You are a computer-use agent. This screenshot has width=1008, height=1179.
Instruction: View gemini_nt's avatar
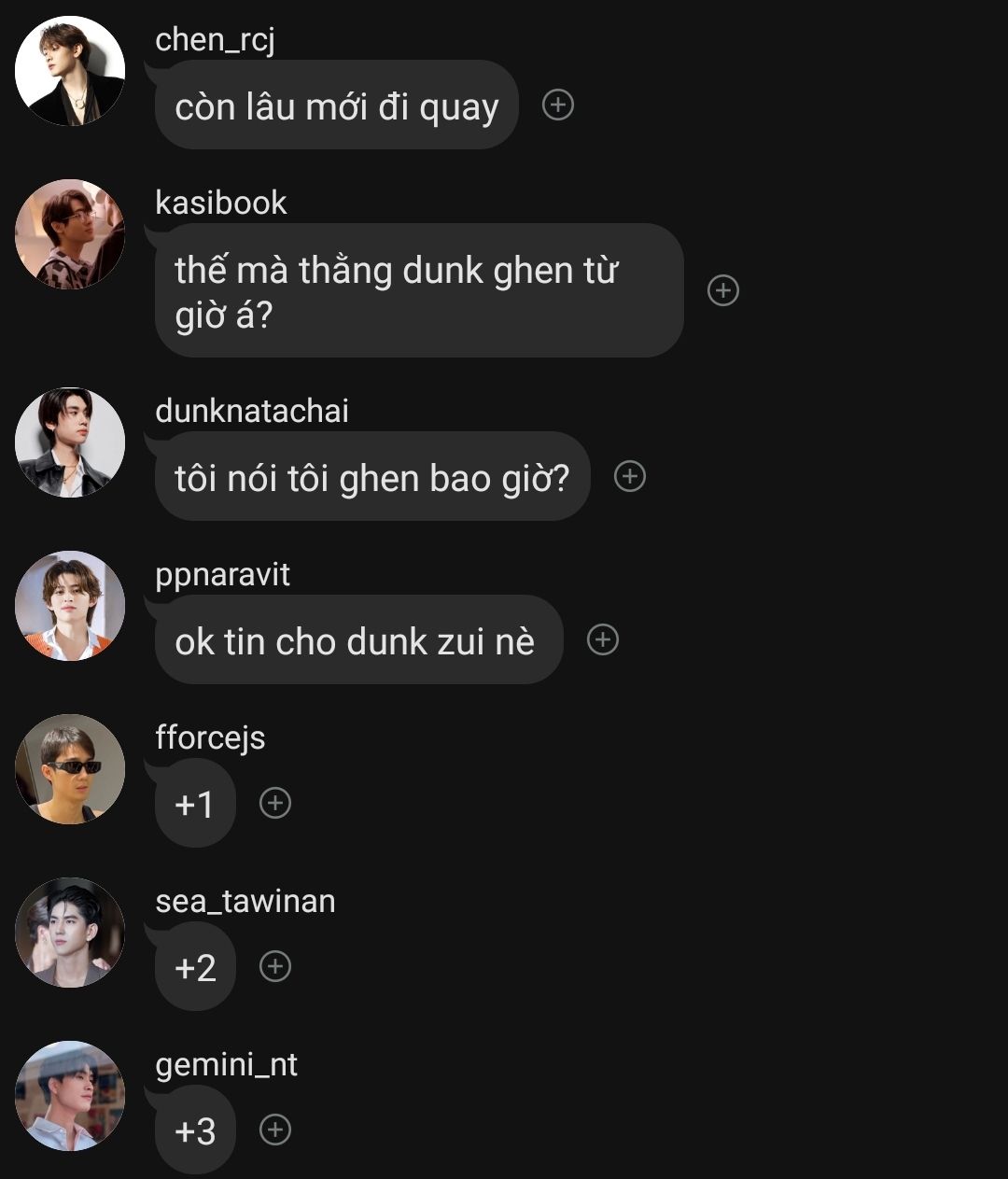coord(70,1096)
